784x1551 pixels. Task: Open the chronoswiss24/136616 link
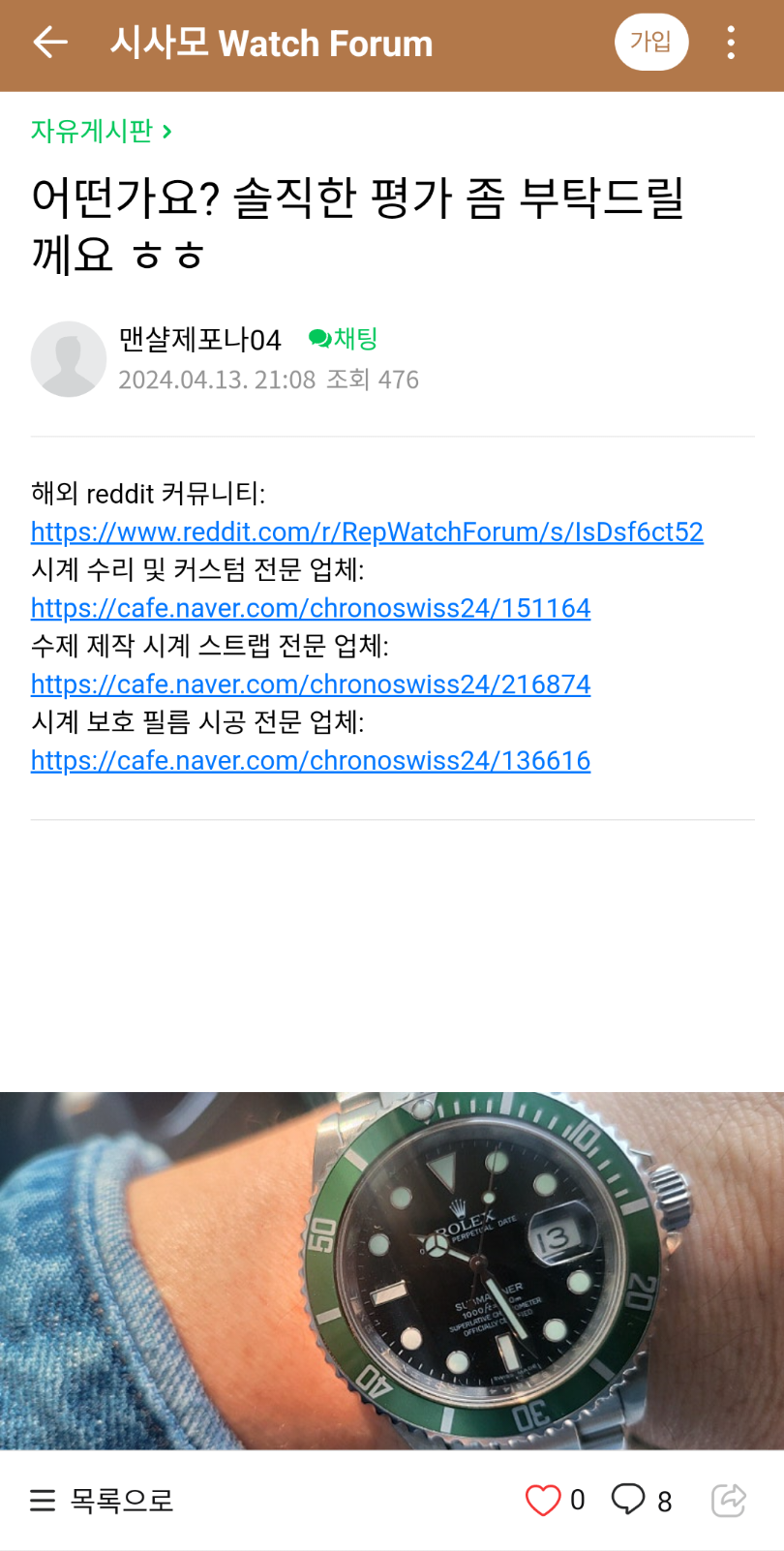[x=311, y=761]
